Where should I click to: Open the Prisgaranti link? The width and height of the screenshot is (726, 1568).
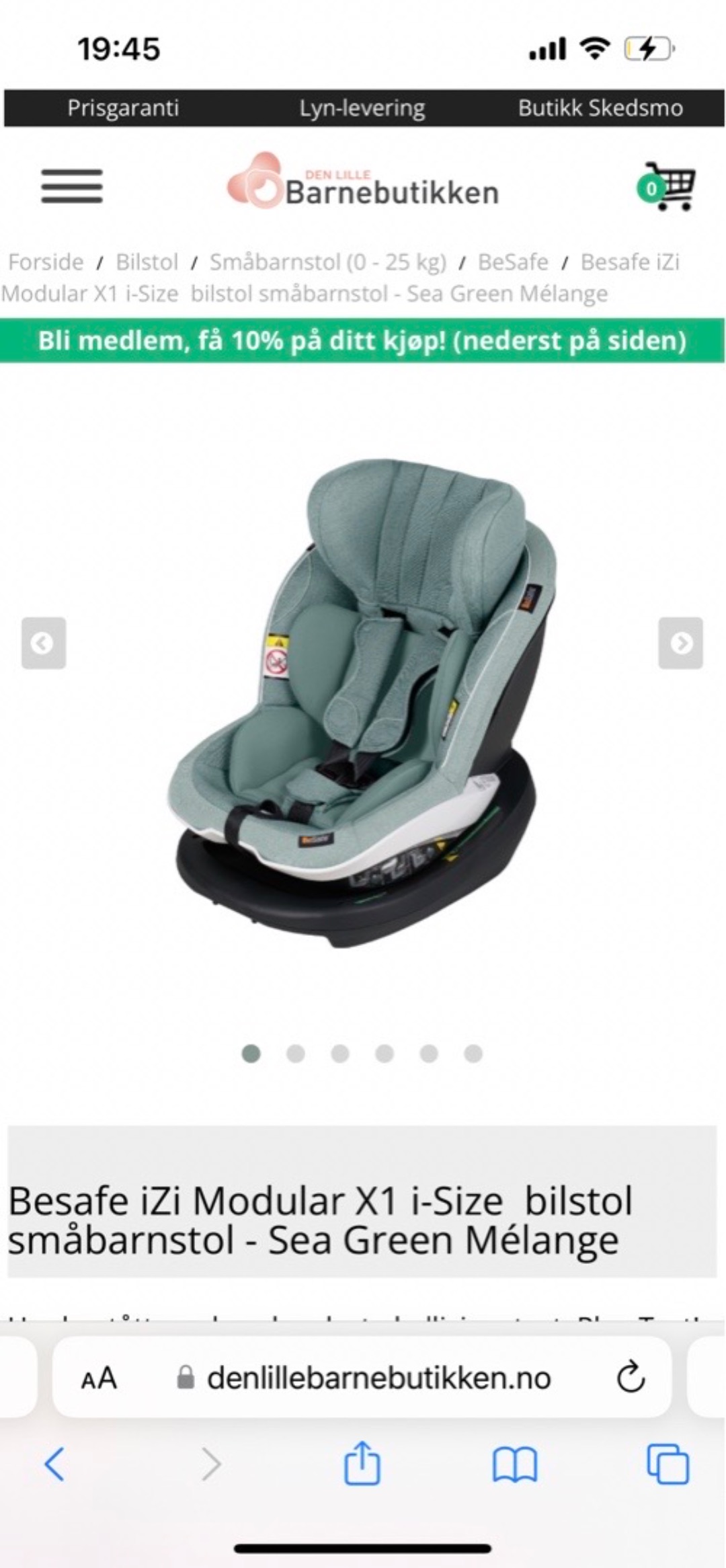[x=123, y=108]
